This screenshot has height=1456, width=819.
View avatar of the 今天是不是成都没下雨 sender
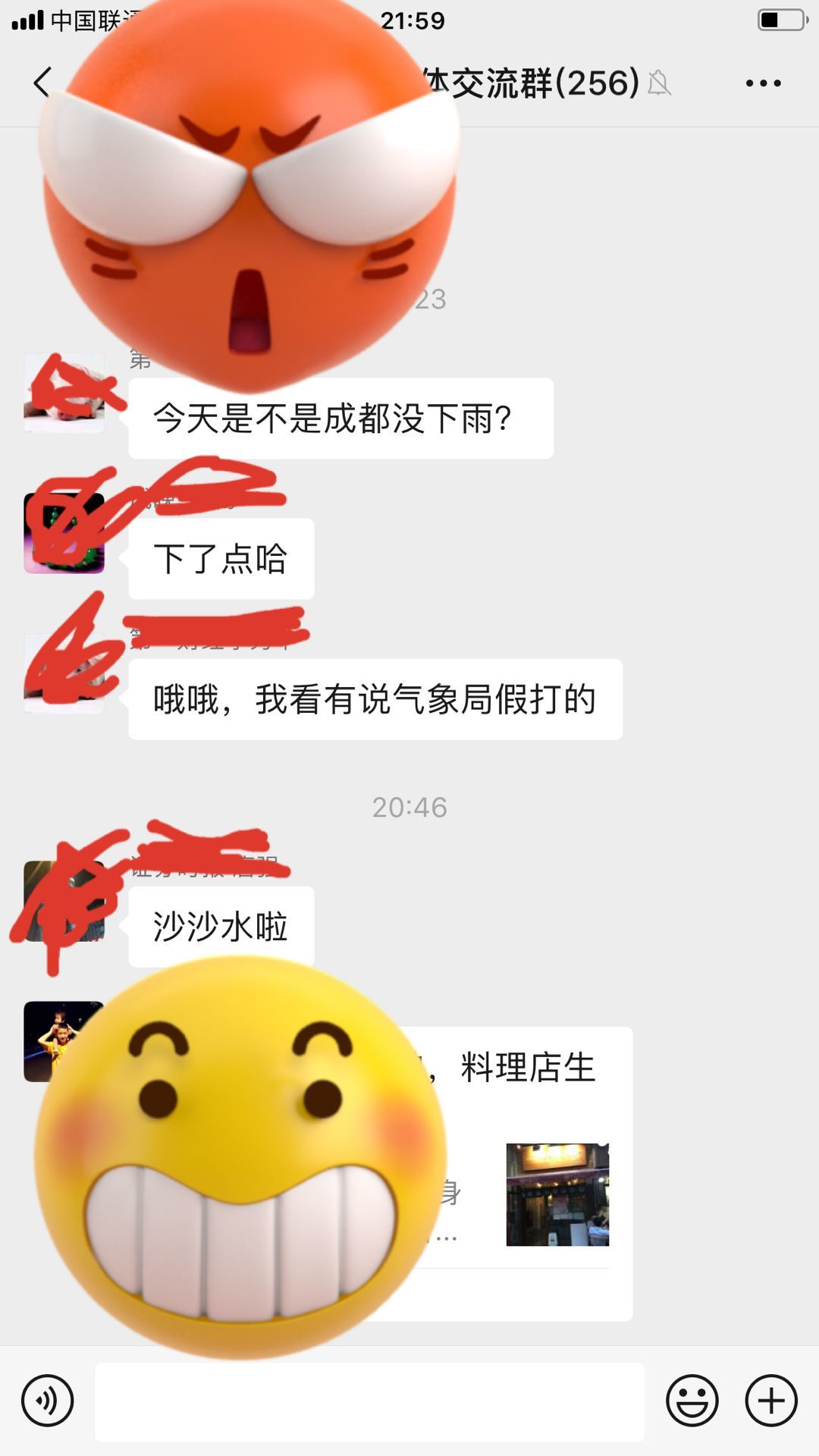pos(64,393)
